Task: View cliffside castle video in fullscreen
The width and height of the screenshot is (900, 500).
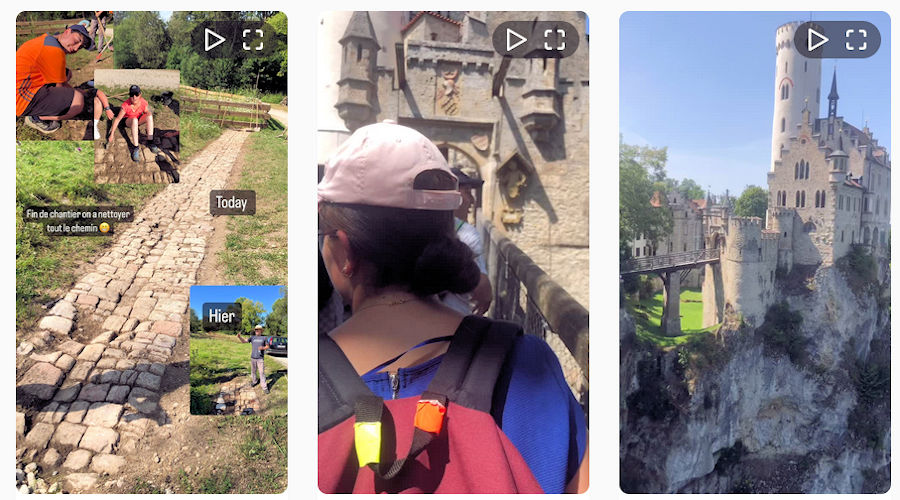Action: tap(857, 40)
